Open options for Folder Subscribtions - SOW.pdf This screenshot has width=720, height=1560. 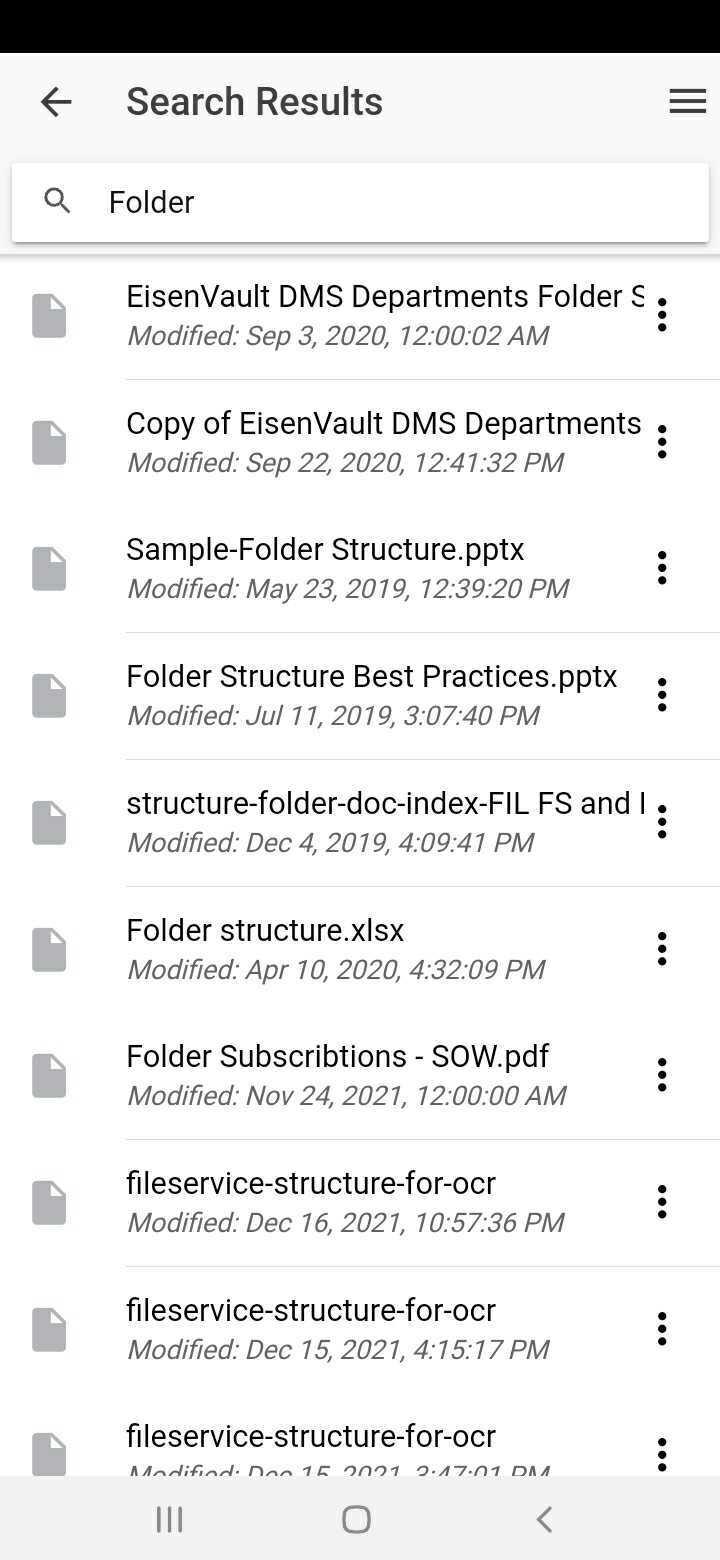662,1075
